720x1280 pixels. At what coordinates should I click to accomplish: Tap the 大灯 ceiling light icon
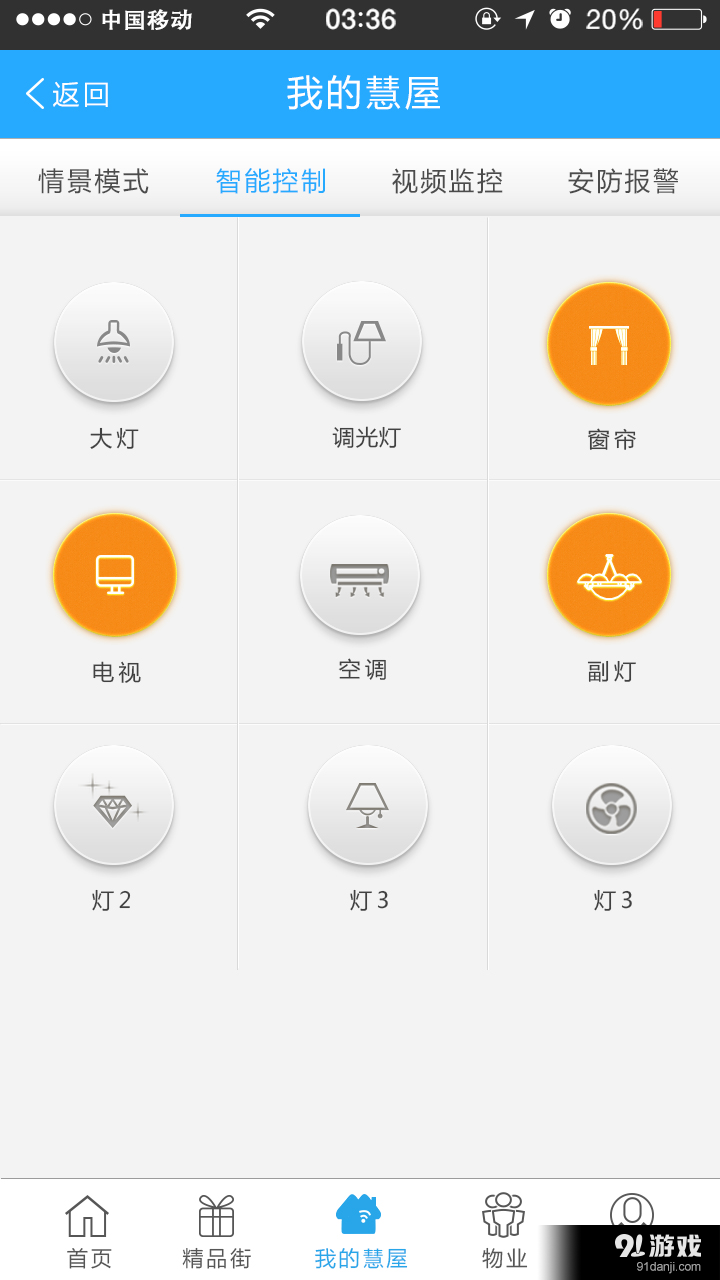[114, 342]
